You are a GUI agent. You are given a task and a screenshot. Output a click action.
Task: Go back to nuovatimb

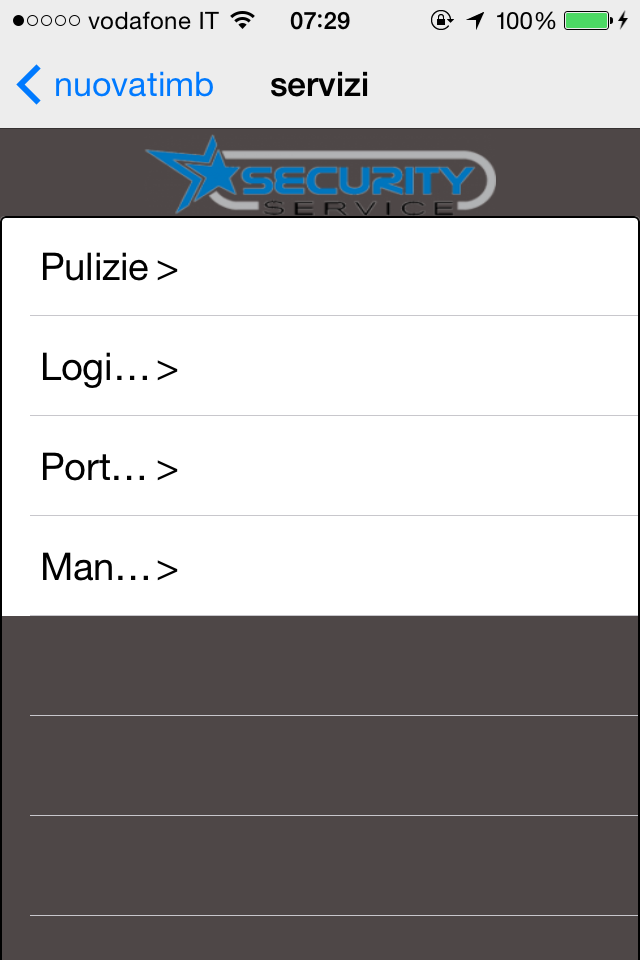(x=115, y=86)
